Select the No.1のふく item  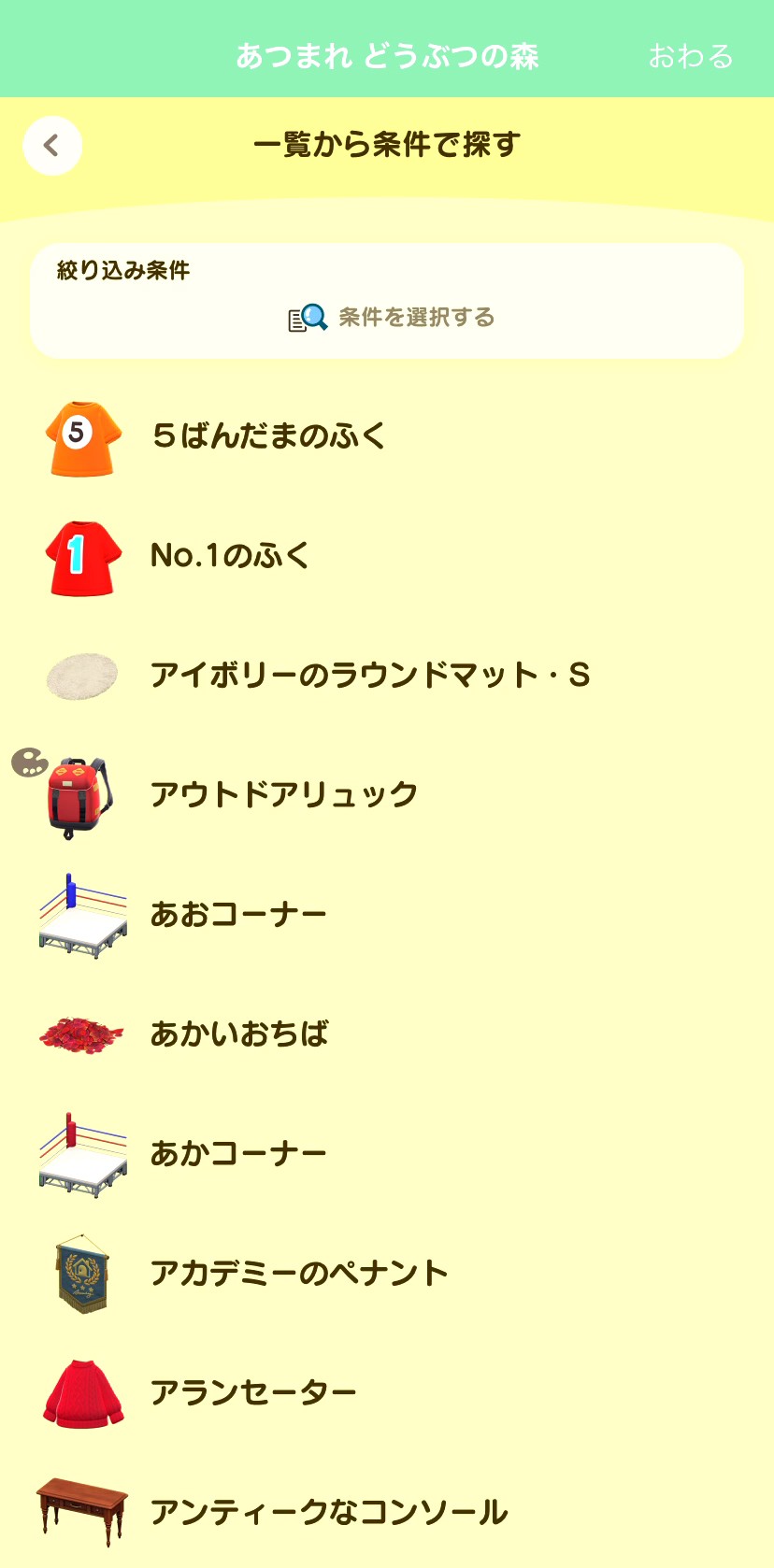pyautogui.click(x=230, y=555)
